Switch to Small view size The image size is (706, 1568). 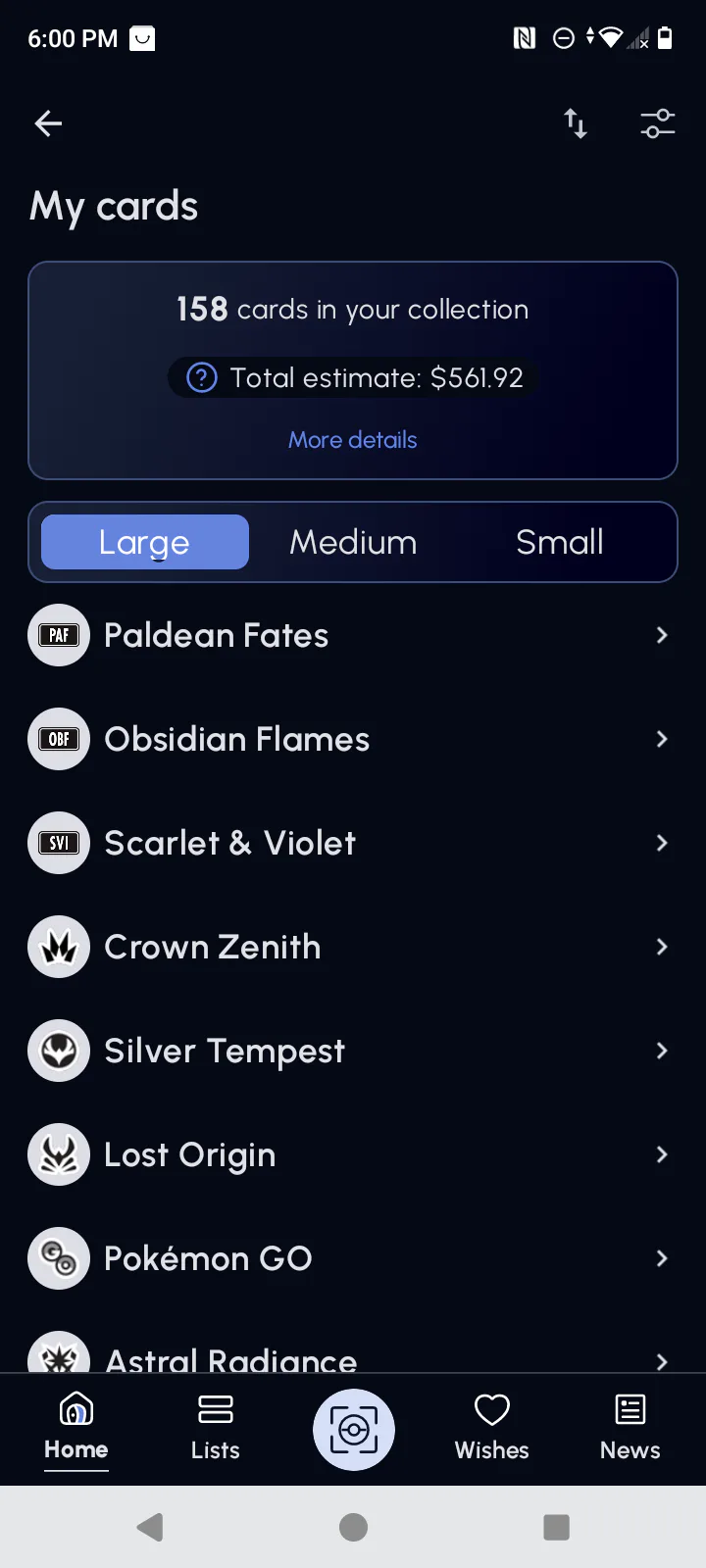[x=559, y=542]
